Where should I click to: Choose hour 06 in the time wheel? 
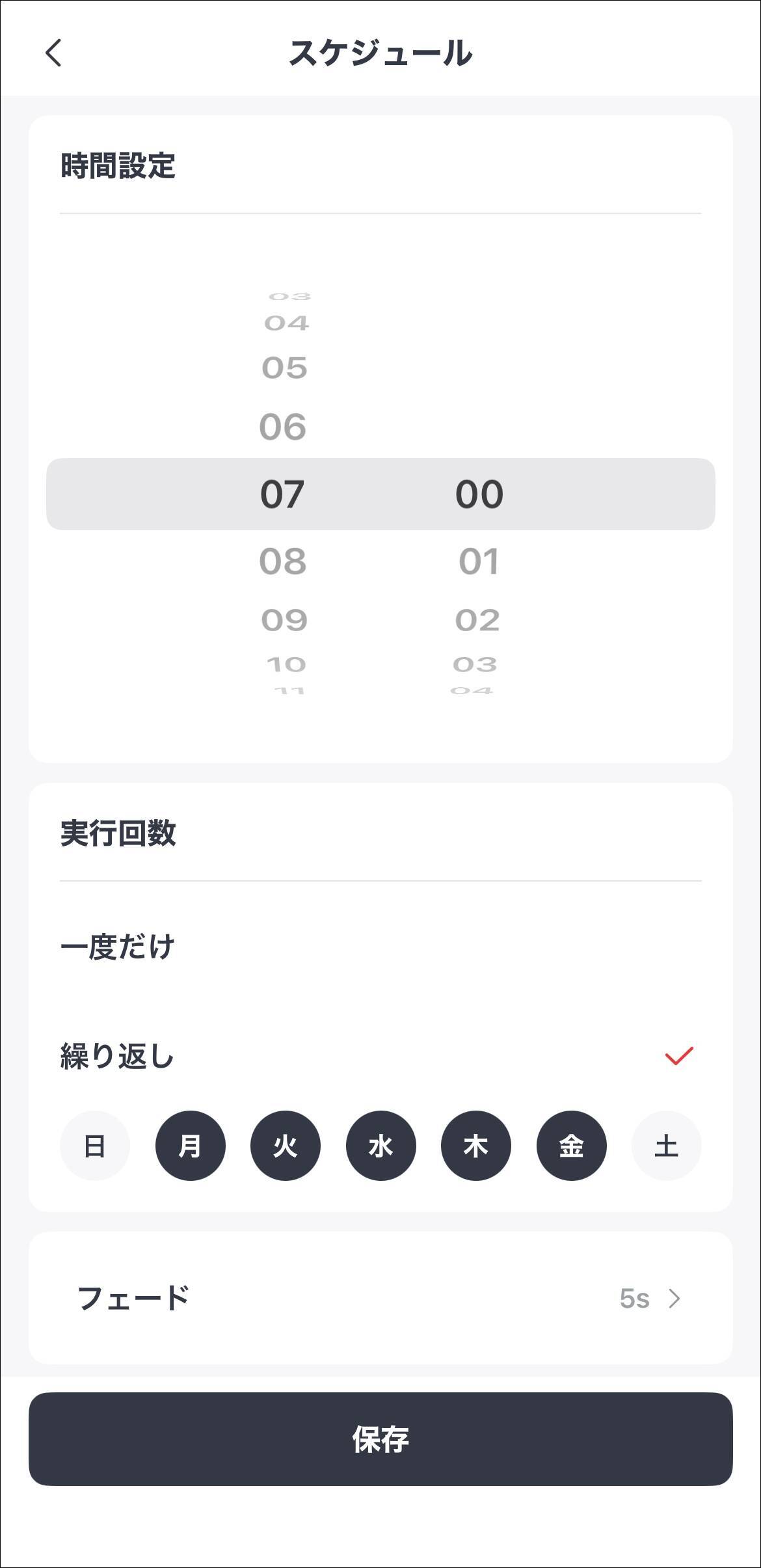click(x=285, y=426)
